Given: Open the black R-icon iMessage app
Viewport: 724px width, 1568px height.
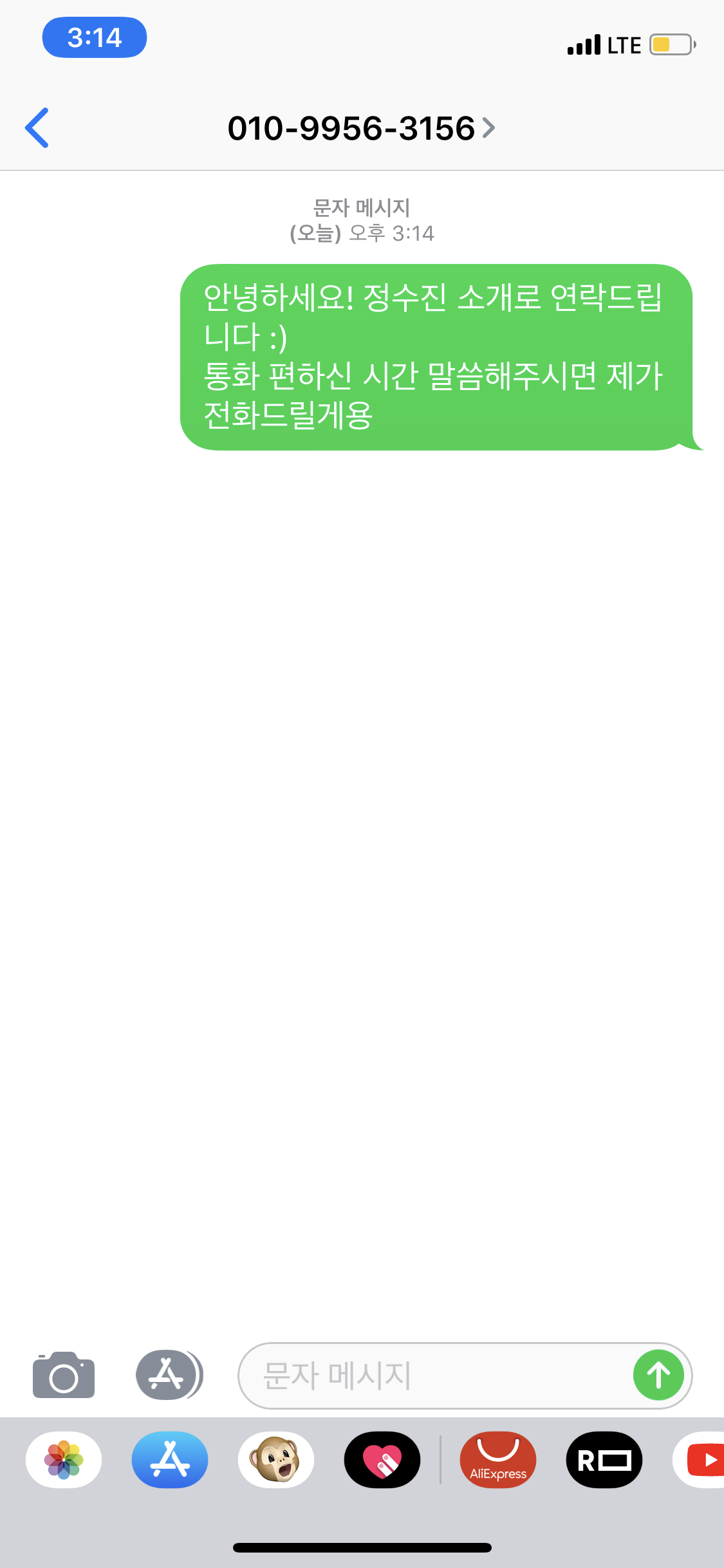Looking at the screenshot, I should point(604,1460).
